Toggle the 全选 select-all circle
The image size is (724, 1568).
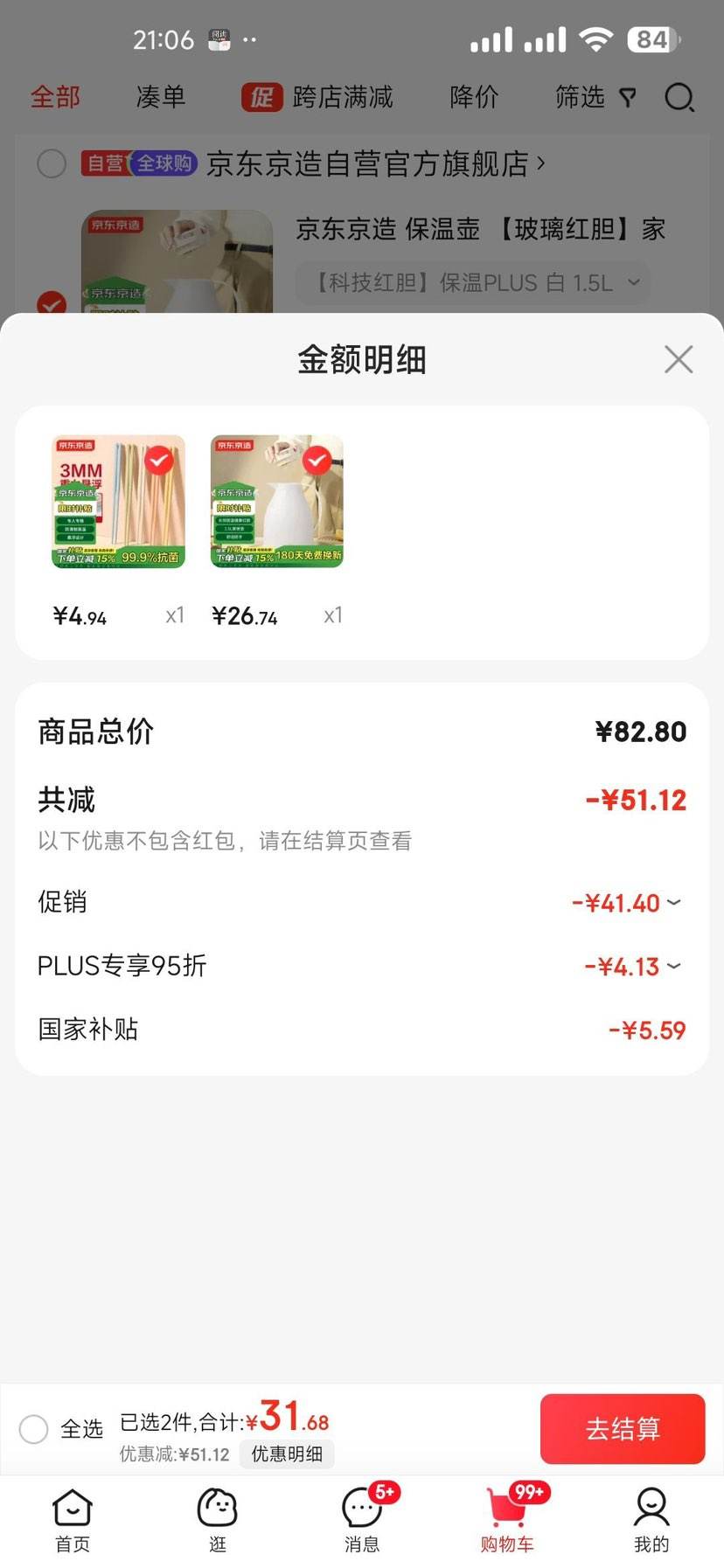click(x=33, y=1429)
